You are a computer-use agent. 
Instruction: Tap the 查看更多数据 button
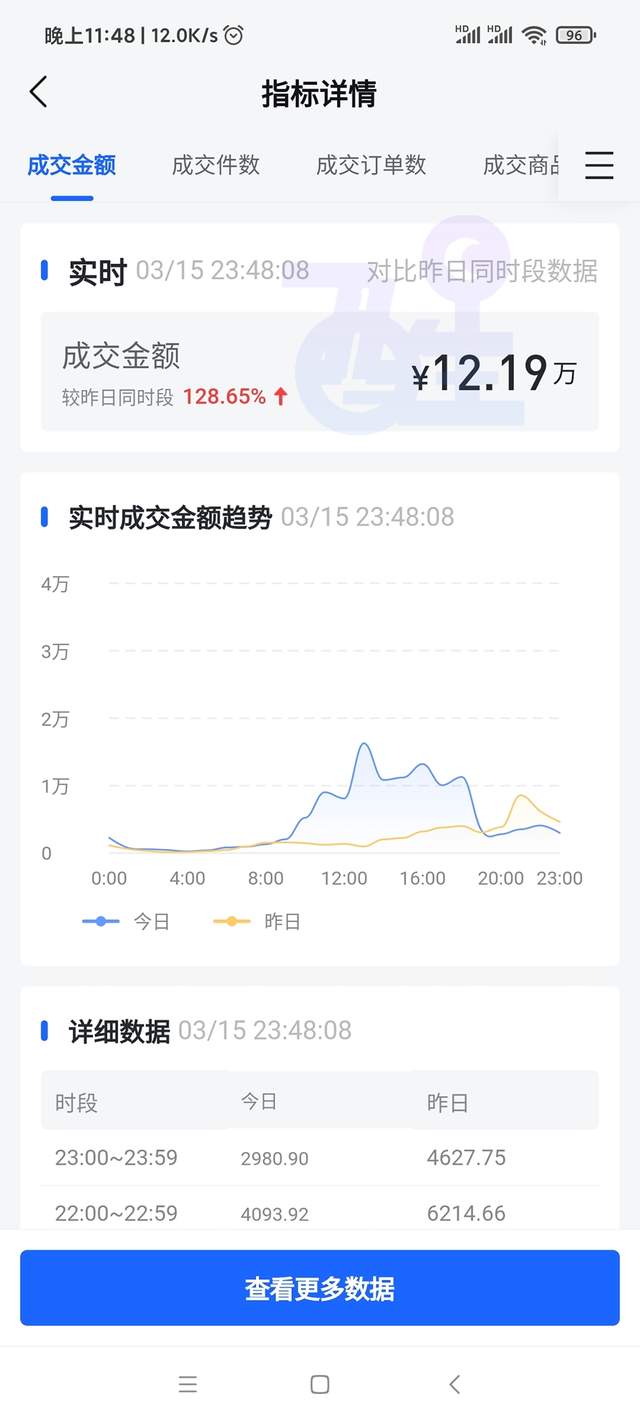320,1288
